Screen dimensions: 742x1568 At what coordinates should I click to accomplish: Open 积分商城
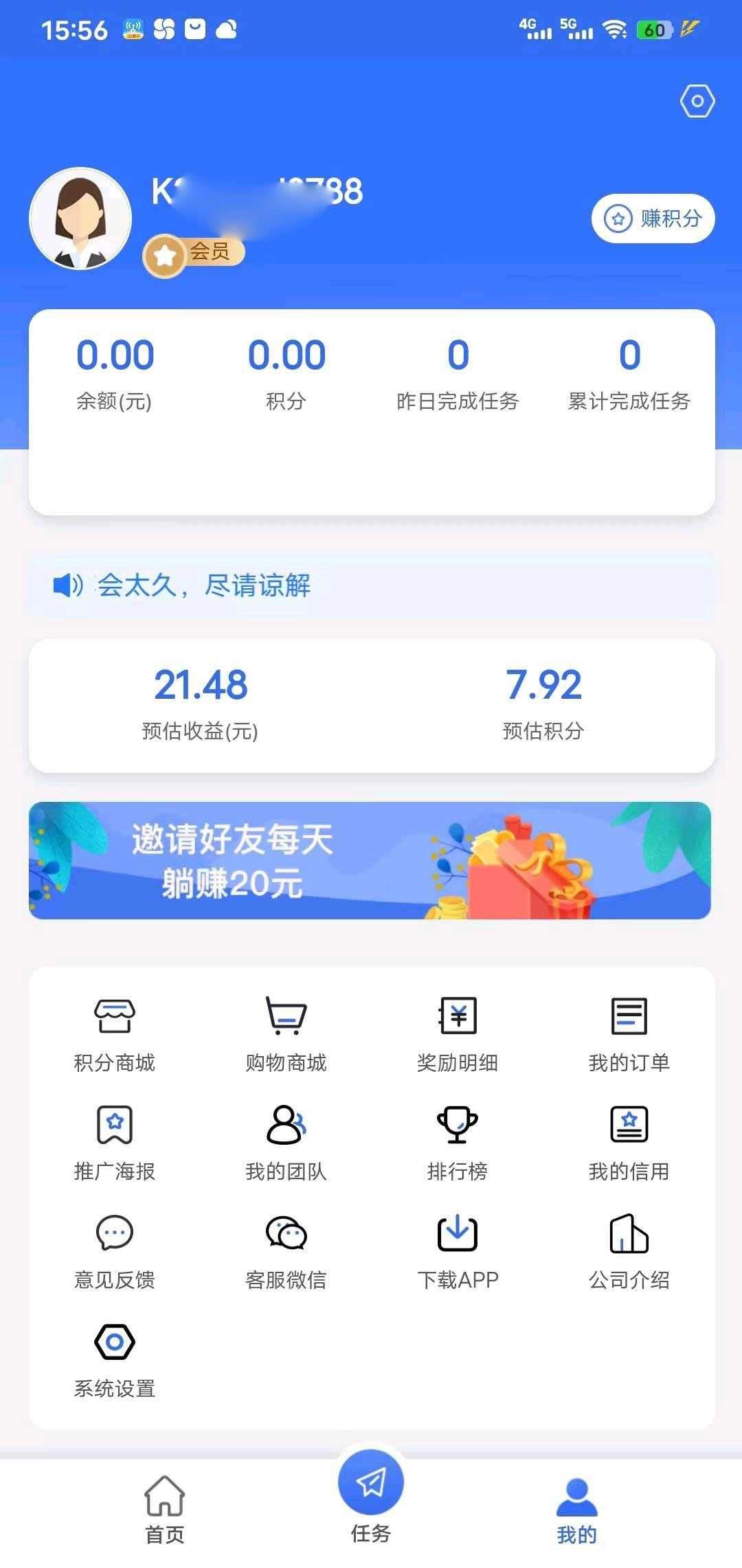[115, 1033]
